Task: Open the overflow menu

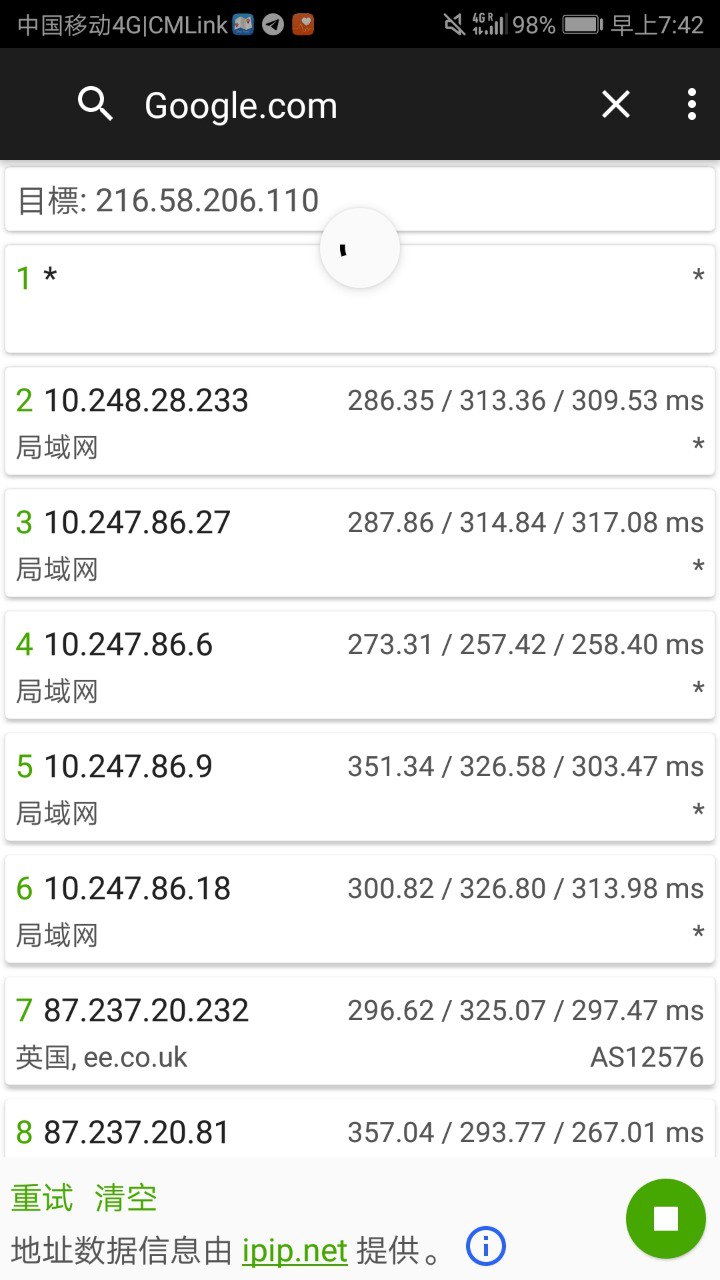Action: coord(691,104)
